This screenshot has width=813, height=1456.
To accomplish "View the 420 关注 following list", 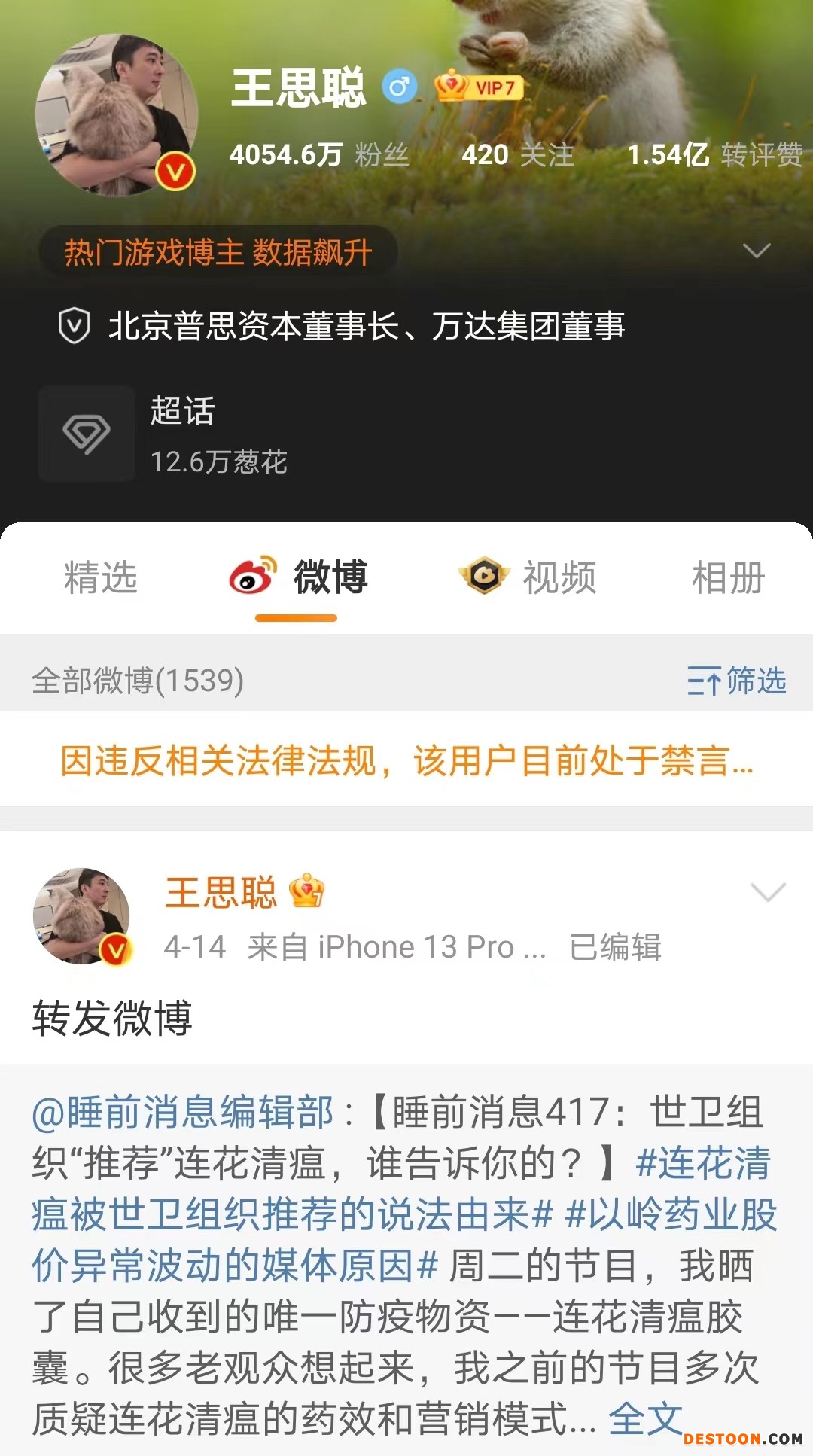I will [x=517, y=155].
